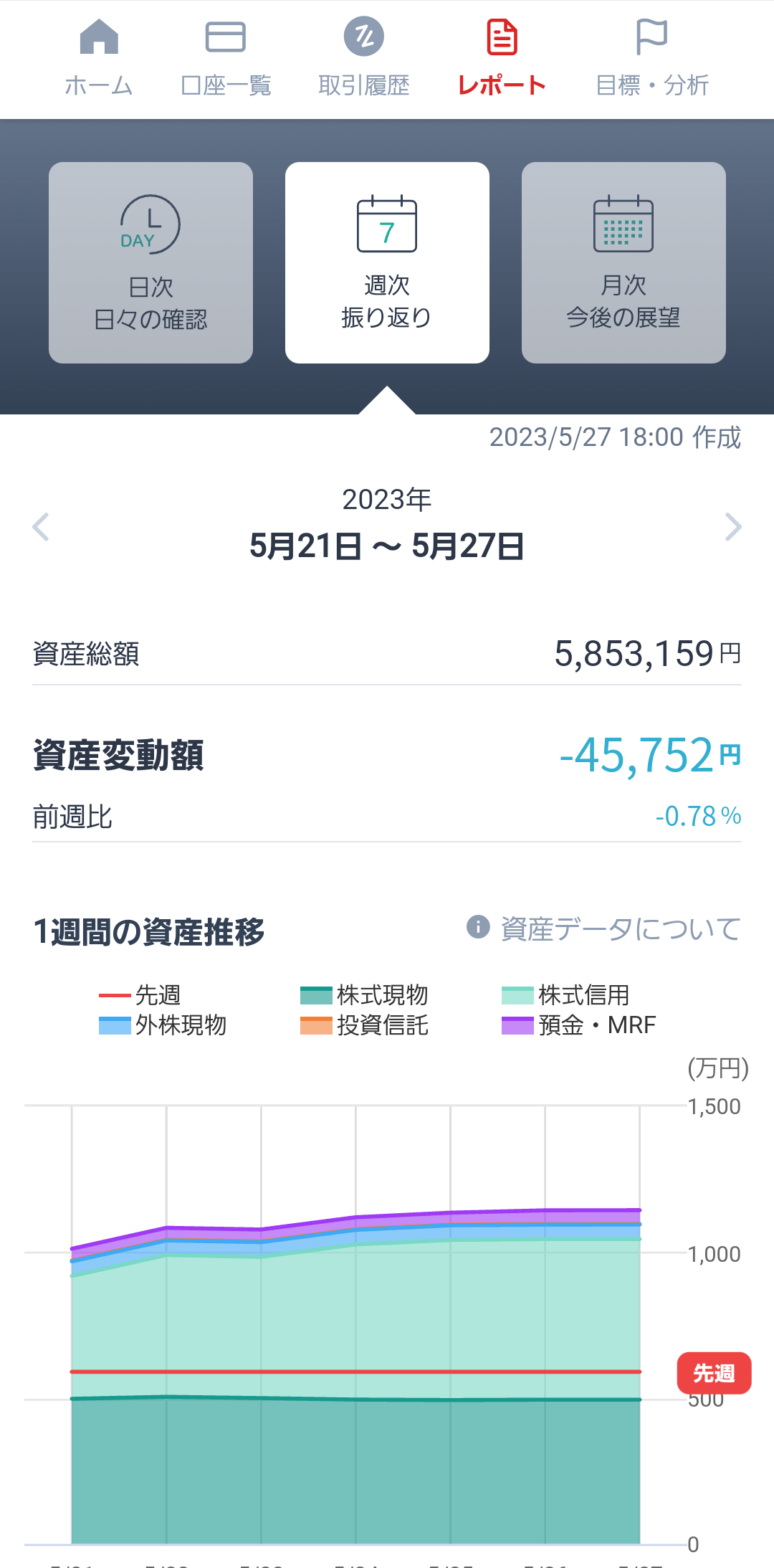The image size is (774, 1568).
Task: Open 資産データについて info link
Action: (604, 928)
